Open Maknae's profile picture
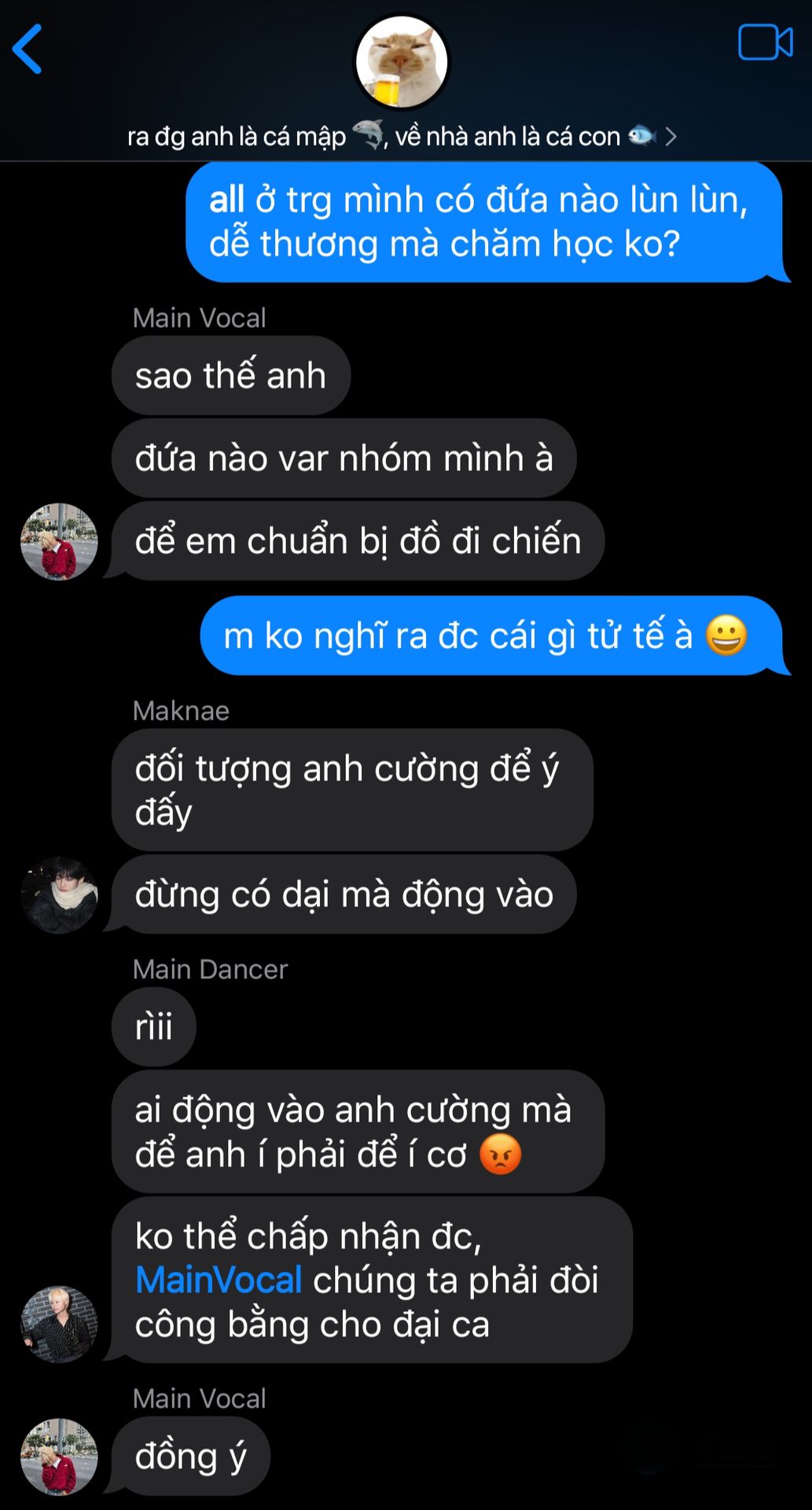 click(x=59, y=895)
